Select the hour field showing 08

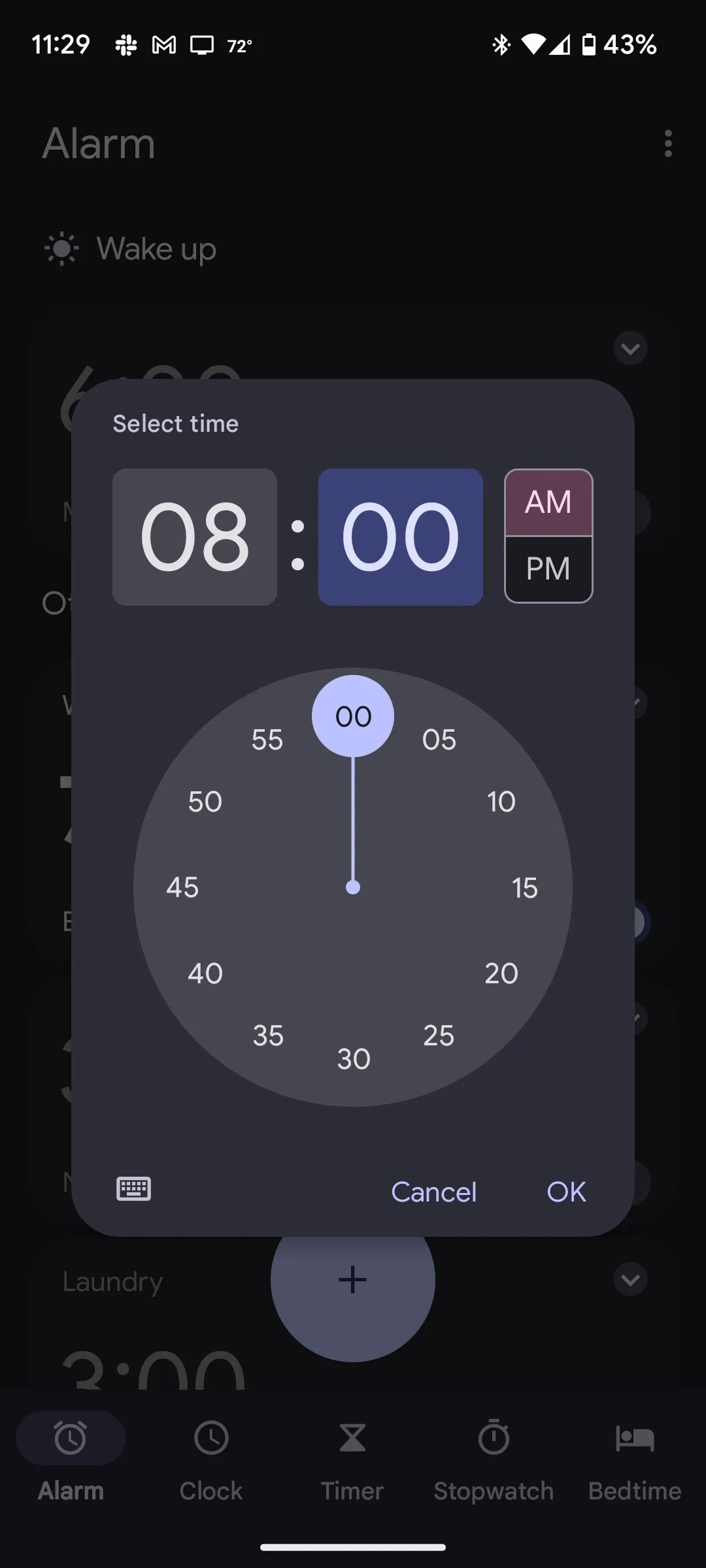[x=194, y=536]
